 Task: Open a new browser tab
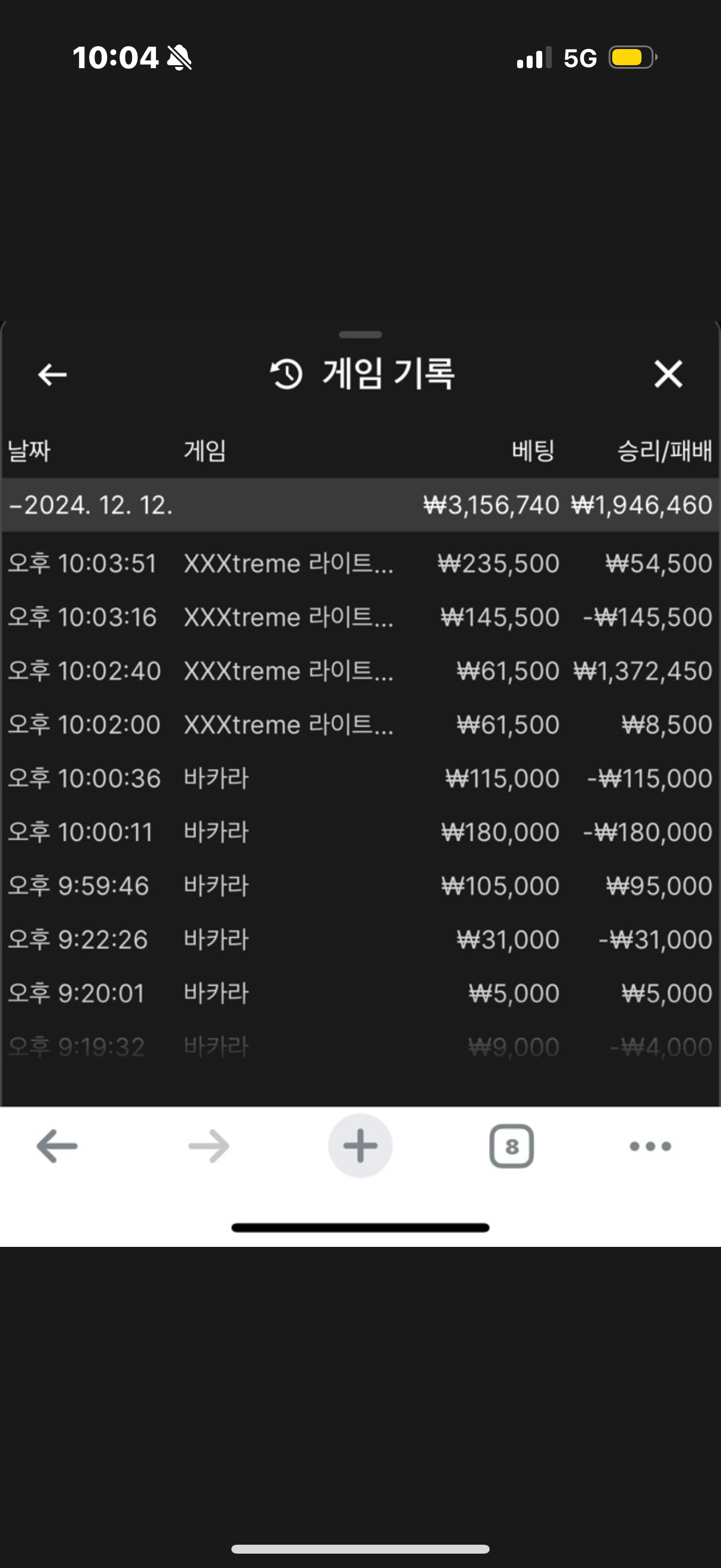[360, 1146]
